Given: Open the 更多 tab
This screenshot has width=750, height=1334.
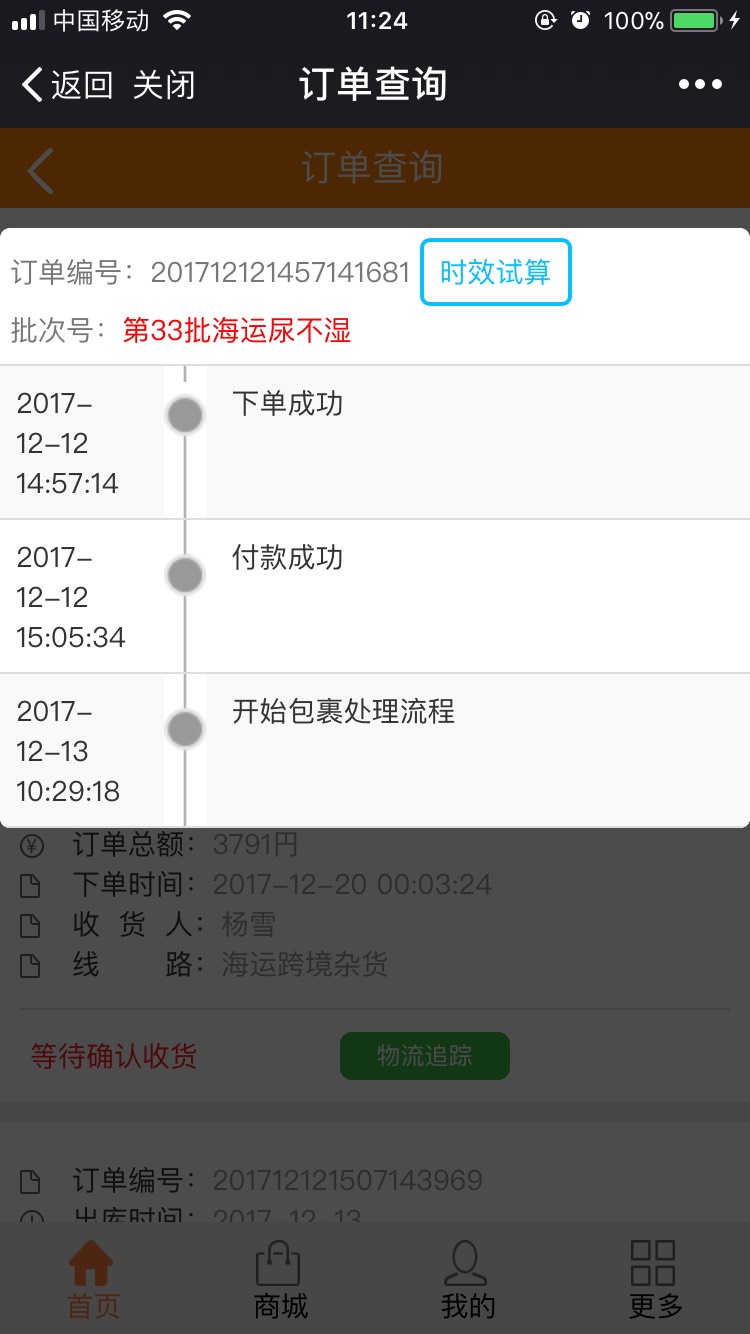Looking at the screenshot, I should [x=655, y=1280].
